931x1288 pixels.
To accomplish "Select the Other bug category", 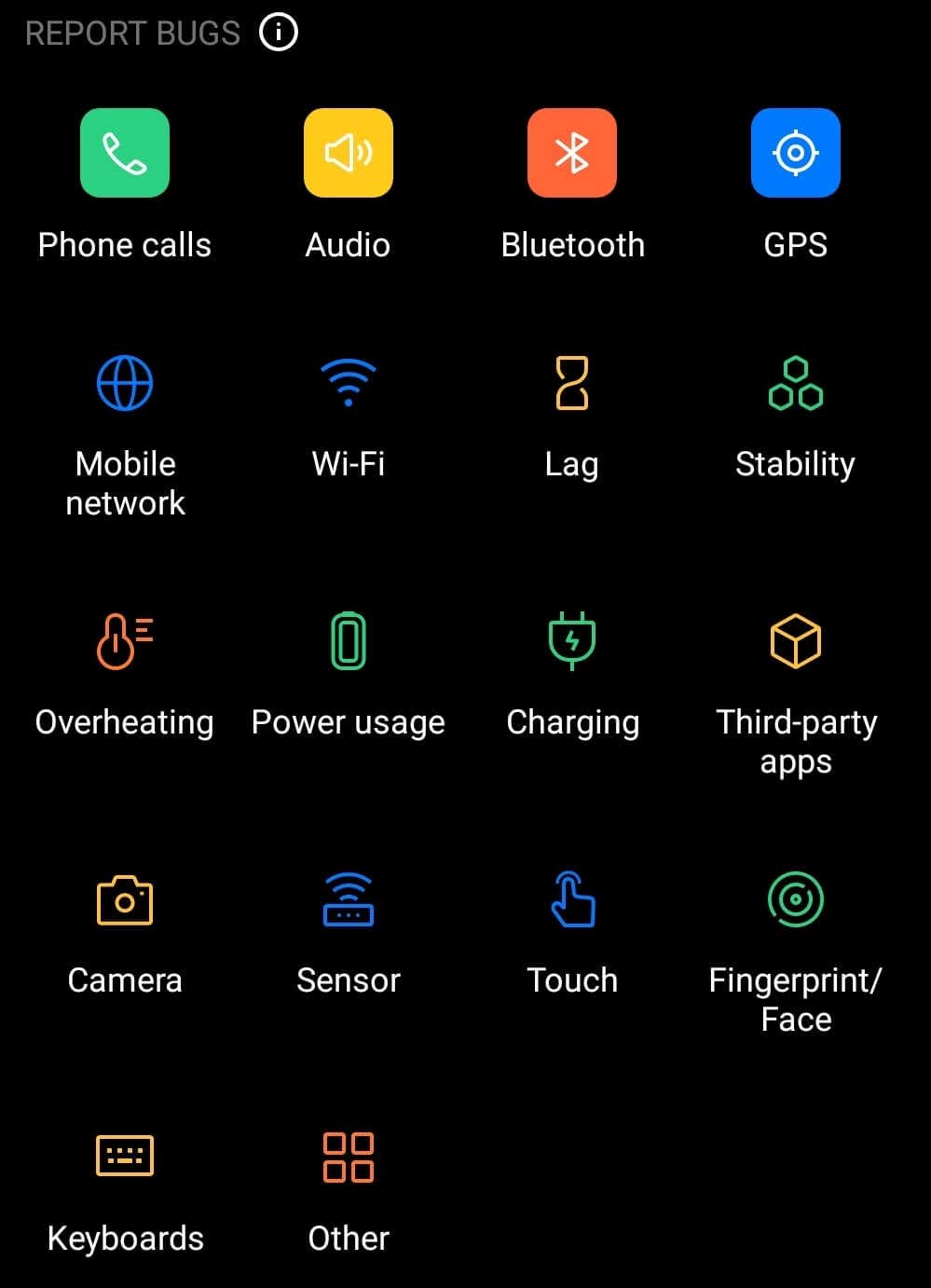I will pos(349,1158).
